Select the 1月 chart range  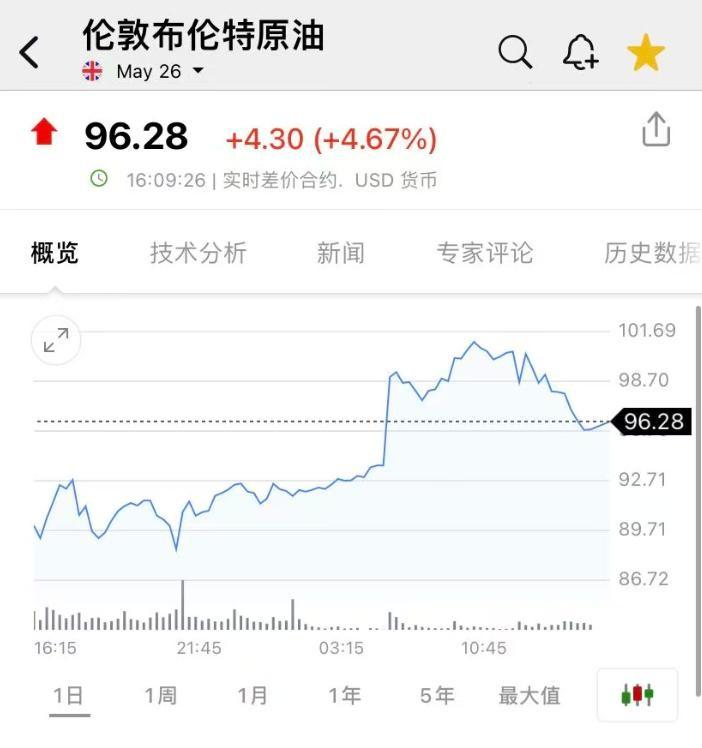[x=253, y=695]
